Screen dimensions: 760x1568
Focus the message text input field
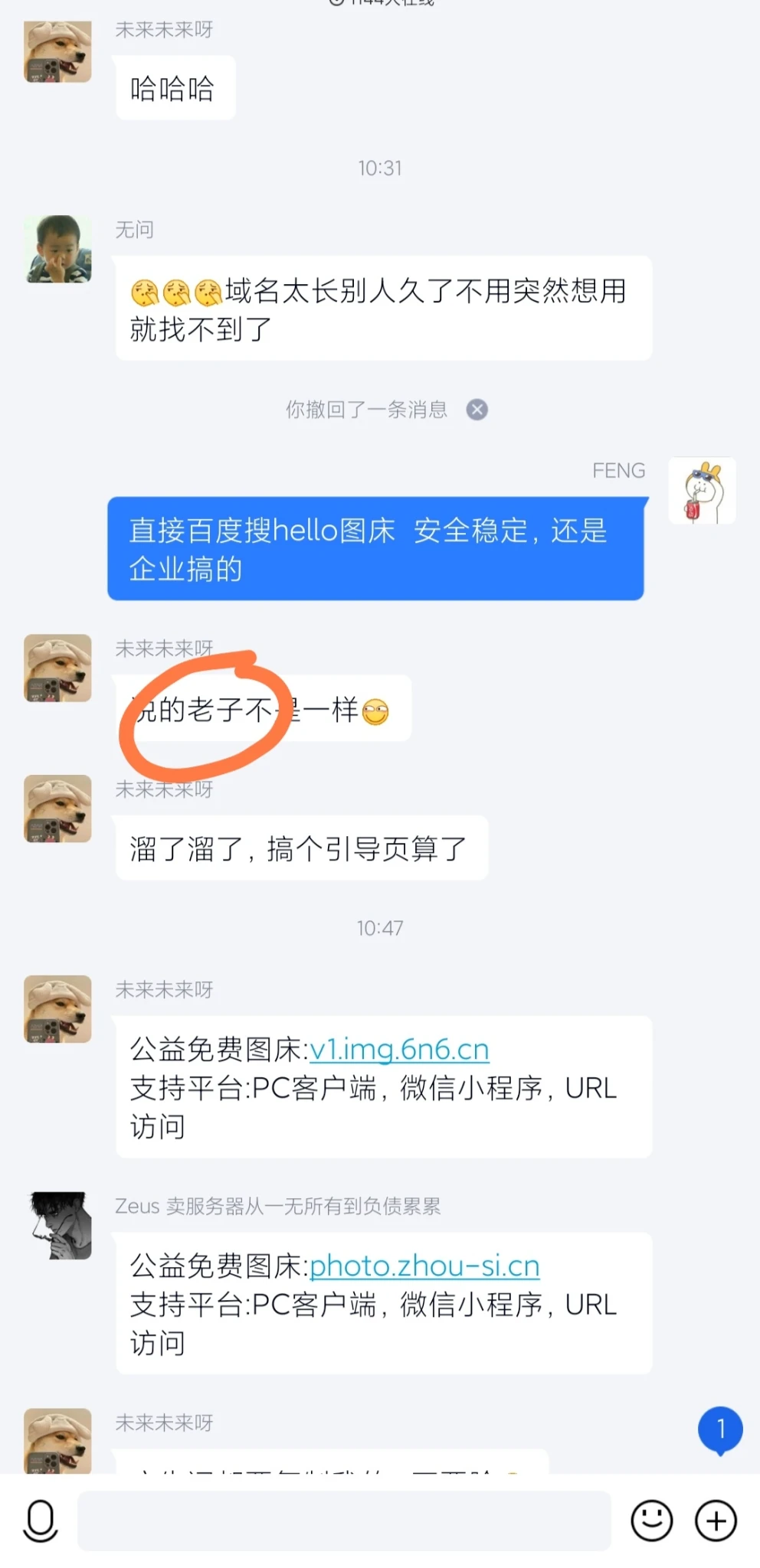pos(344,1521)
